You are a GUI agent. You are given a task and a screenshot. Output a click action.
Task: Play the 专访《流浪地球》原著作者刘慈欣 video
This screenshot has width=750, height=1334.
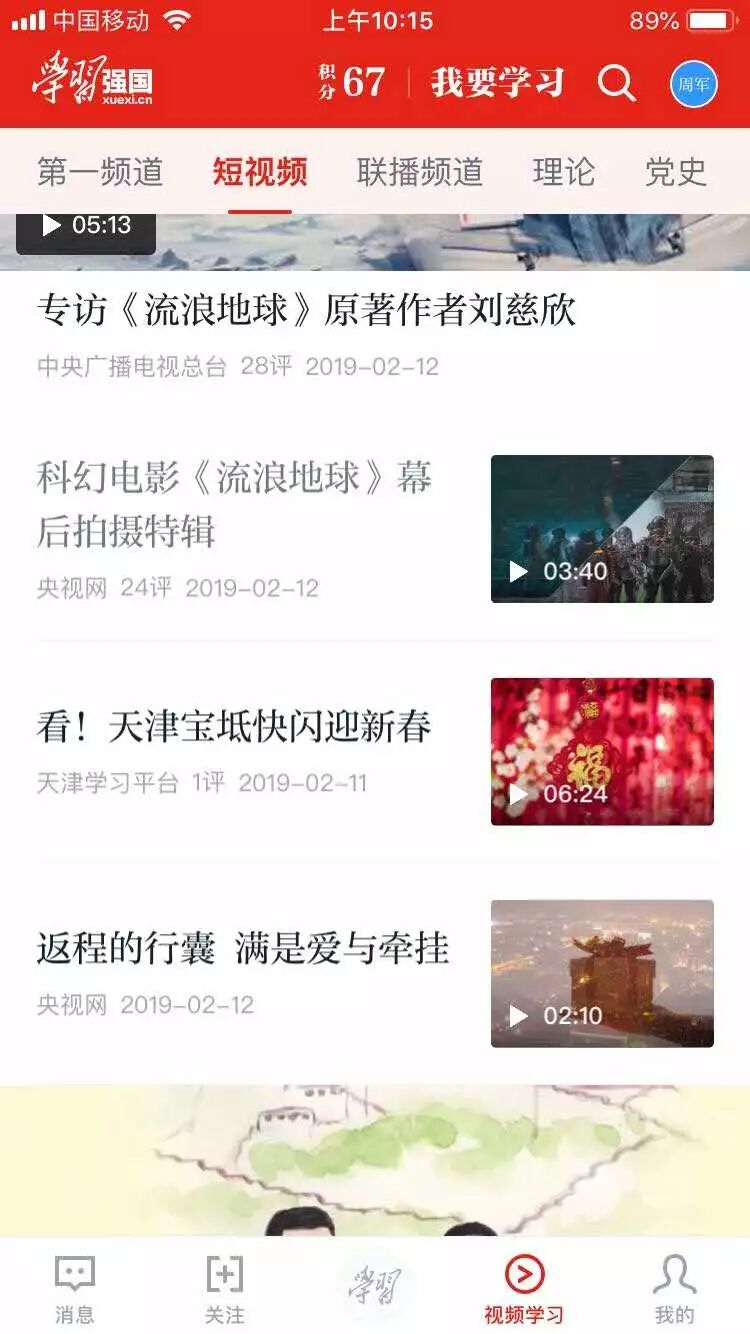pyautogui.click(x=306, y=311)
